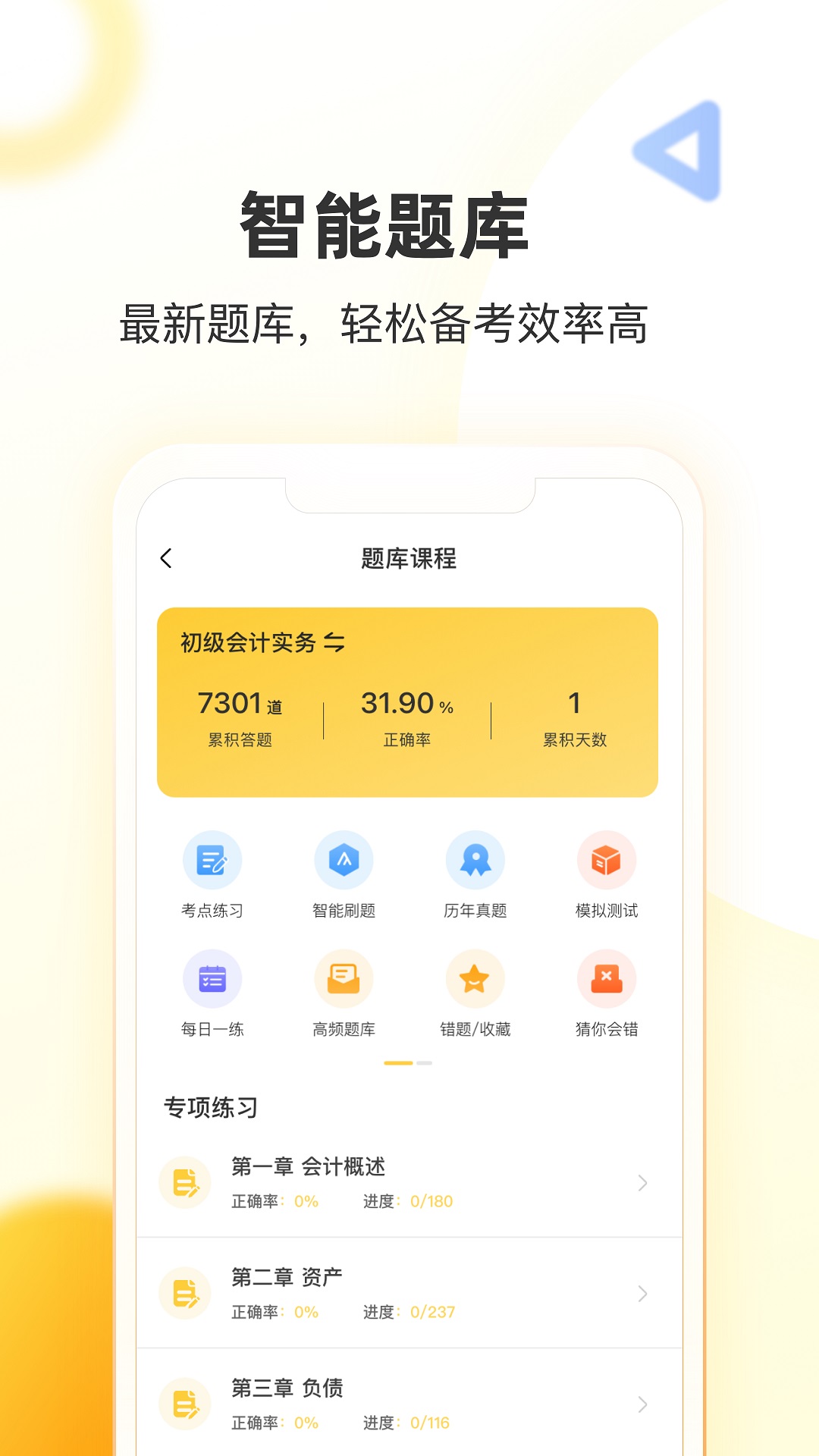Select the 智能刷题 smart drill icon
The image size is (819, 1456).
click(344, 861)
